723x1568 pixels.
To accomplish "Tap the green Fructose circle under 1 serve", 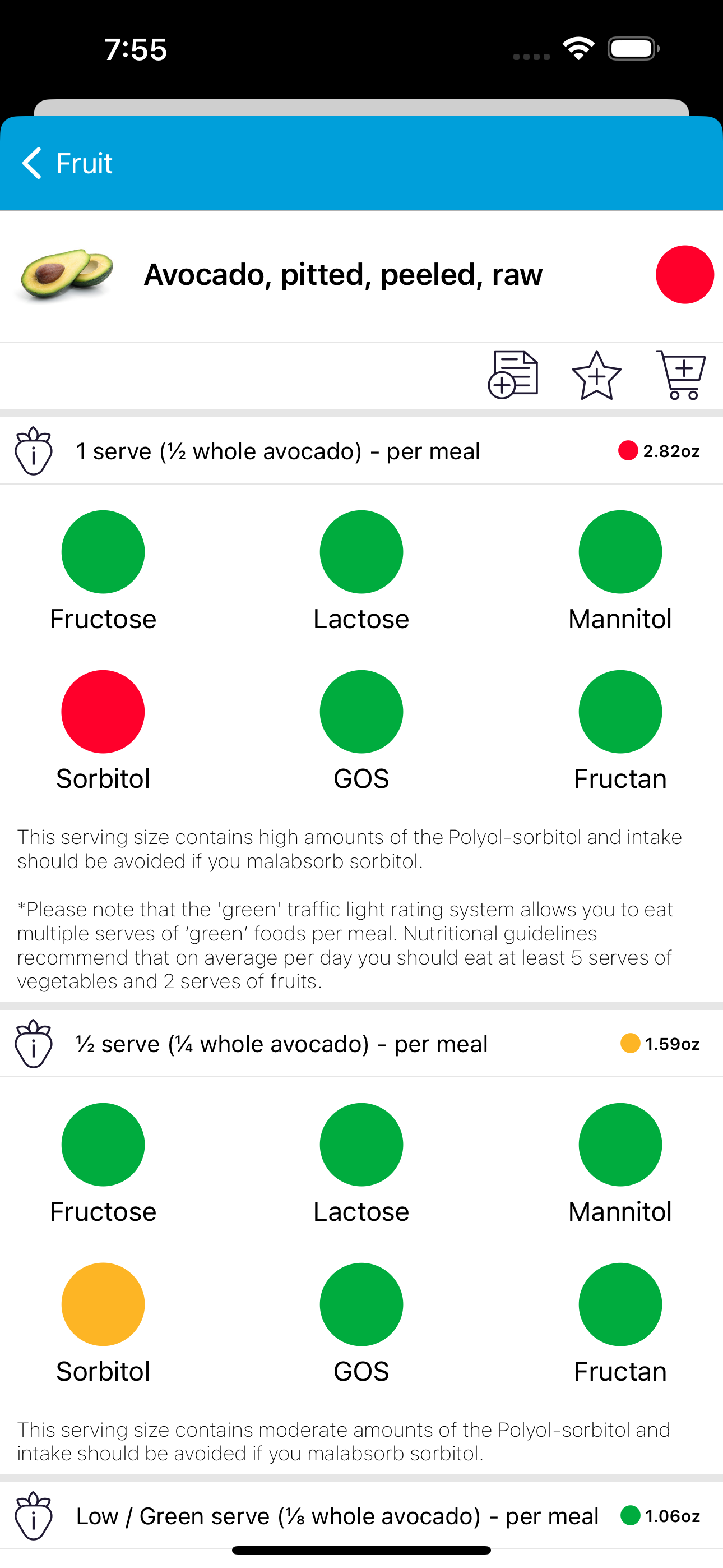I will pos(102,551).
